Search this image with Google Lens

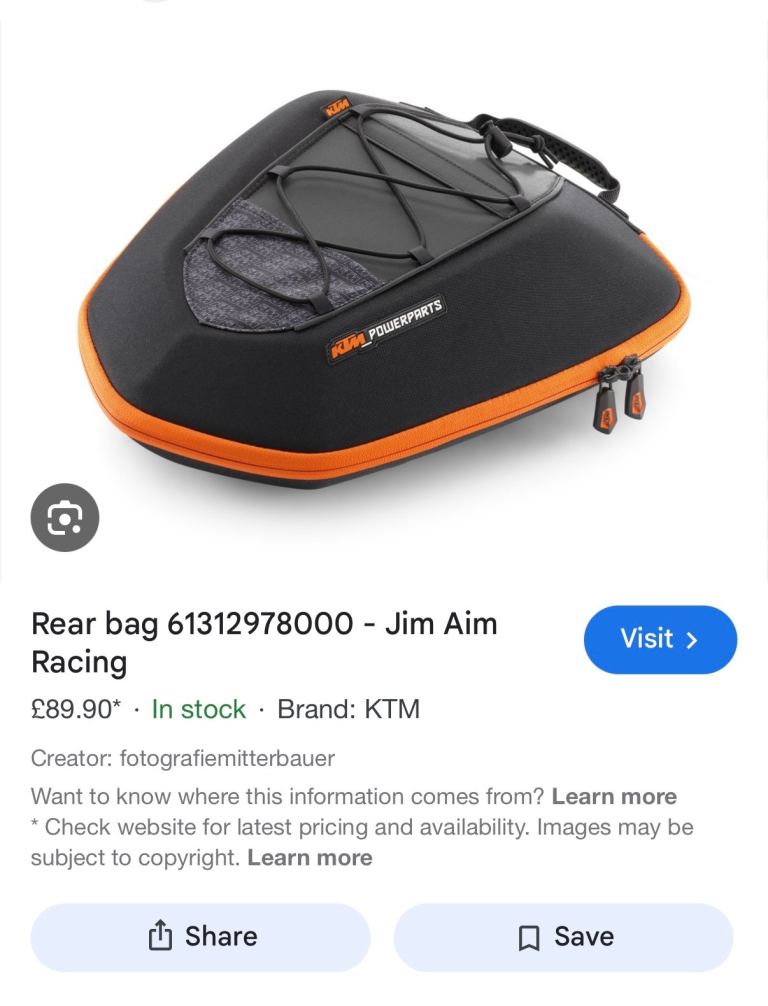tap(65, 517)
